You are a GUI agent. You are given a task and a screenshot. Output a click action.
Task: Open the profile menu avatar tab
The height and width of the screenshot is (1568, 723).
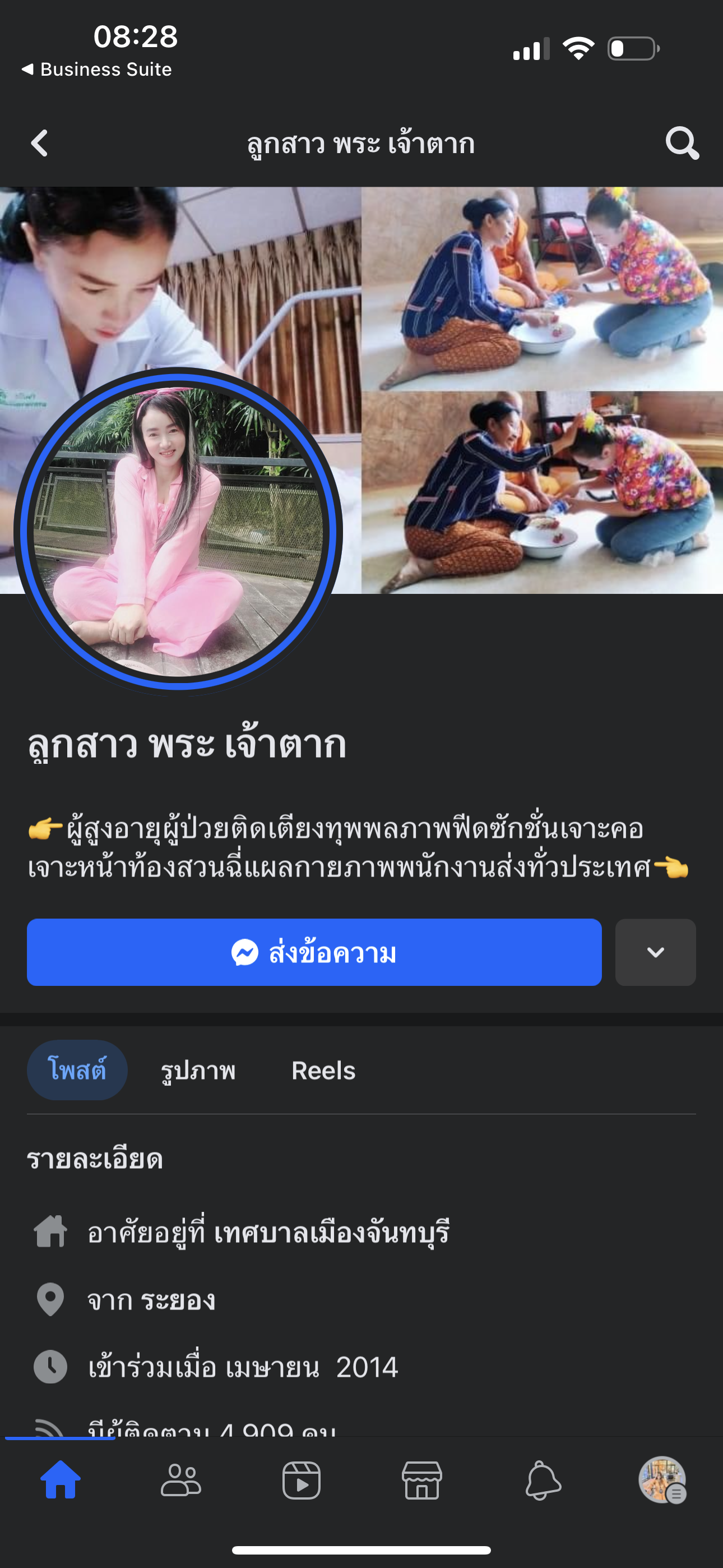point(662,1481)
